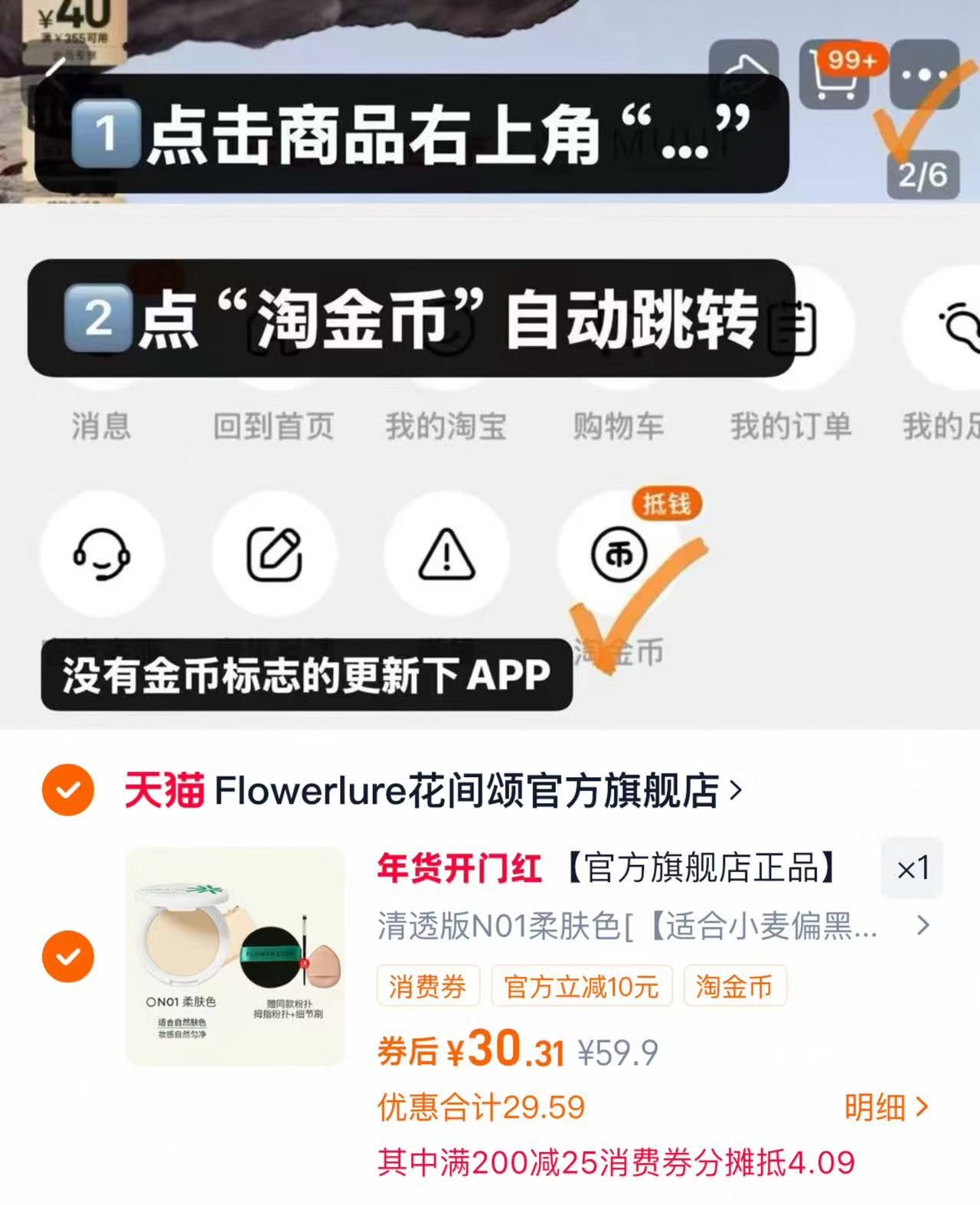
Task: Click the 官方立减10元 promotion tag
Action: [583, 988]
